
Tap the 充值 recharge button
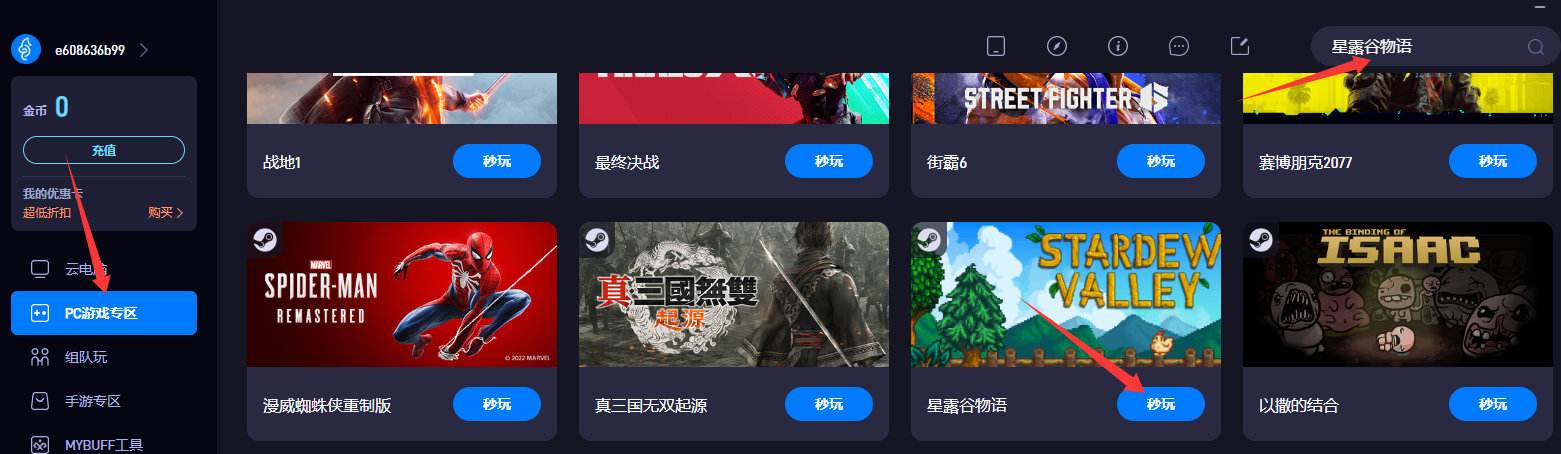pyautogui.click(x=104, y=150)
